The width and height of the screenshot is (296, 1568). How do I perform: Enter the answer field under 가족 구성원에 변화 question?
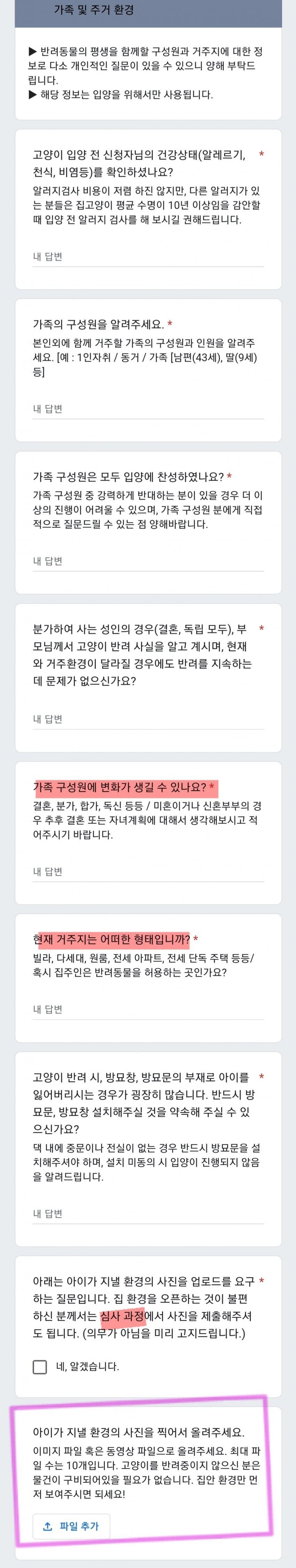click(148, 871)
